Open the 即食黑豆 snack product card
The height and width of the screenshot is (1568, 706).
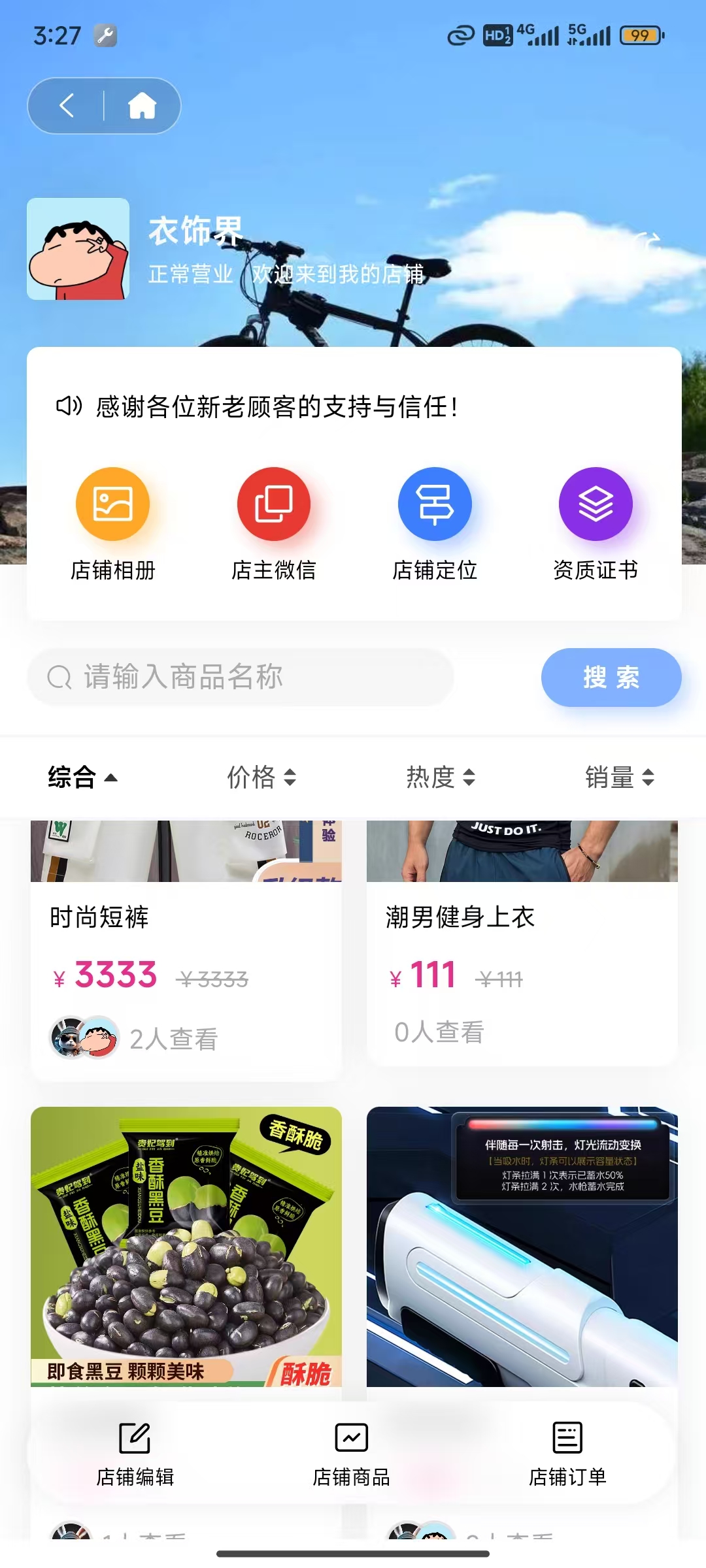tap(186, 1247)
